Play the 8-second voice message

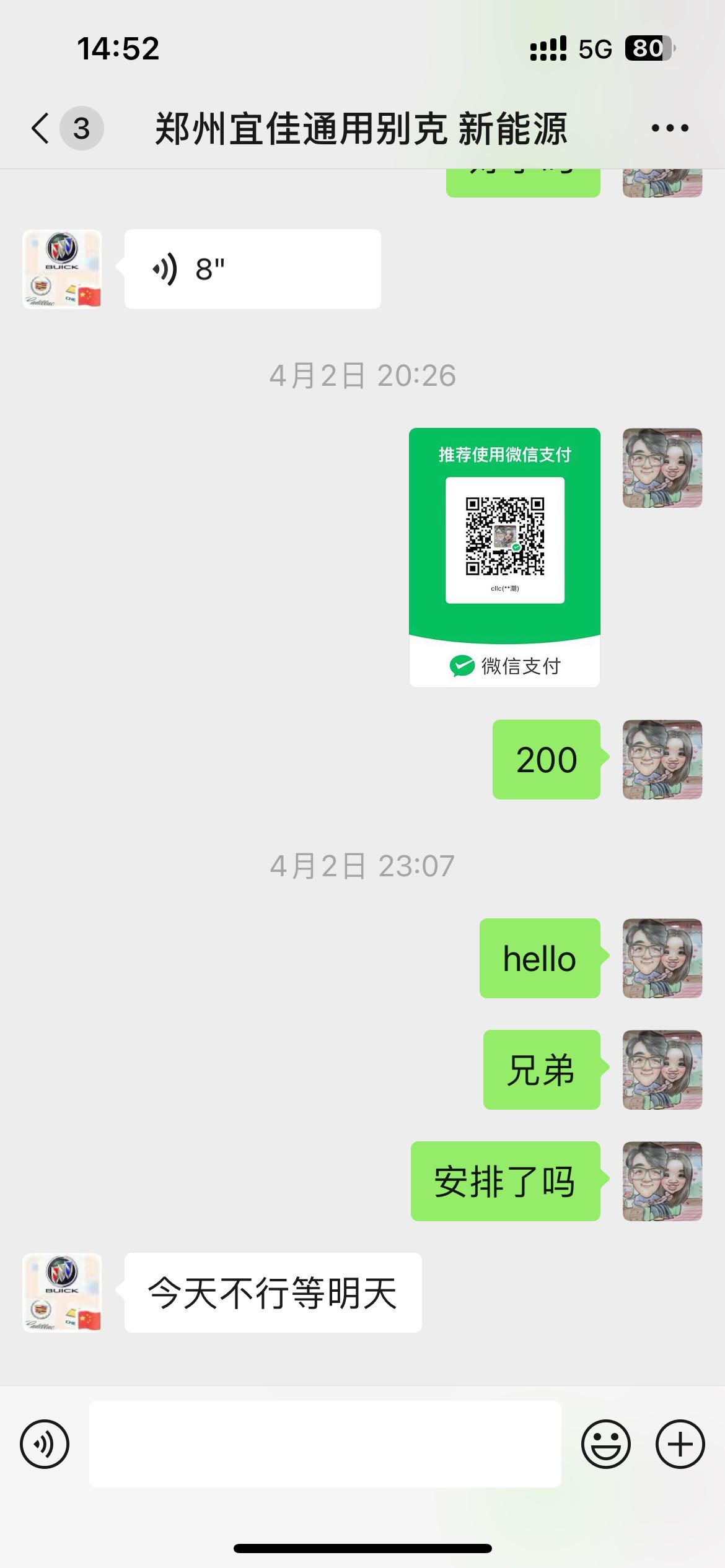(252, 269)
